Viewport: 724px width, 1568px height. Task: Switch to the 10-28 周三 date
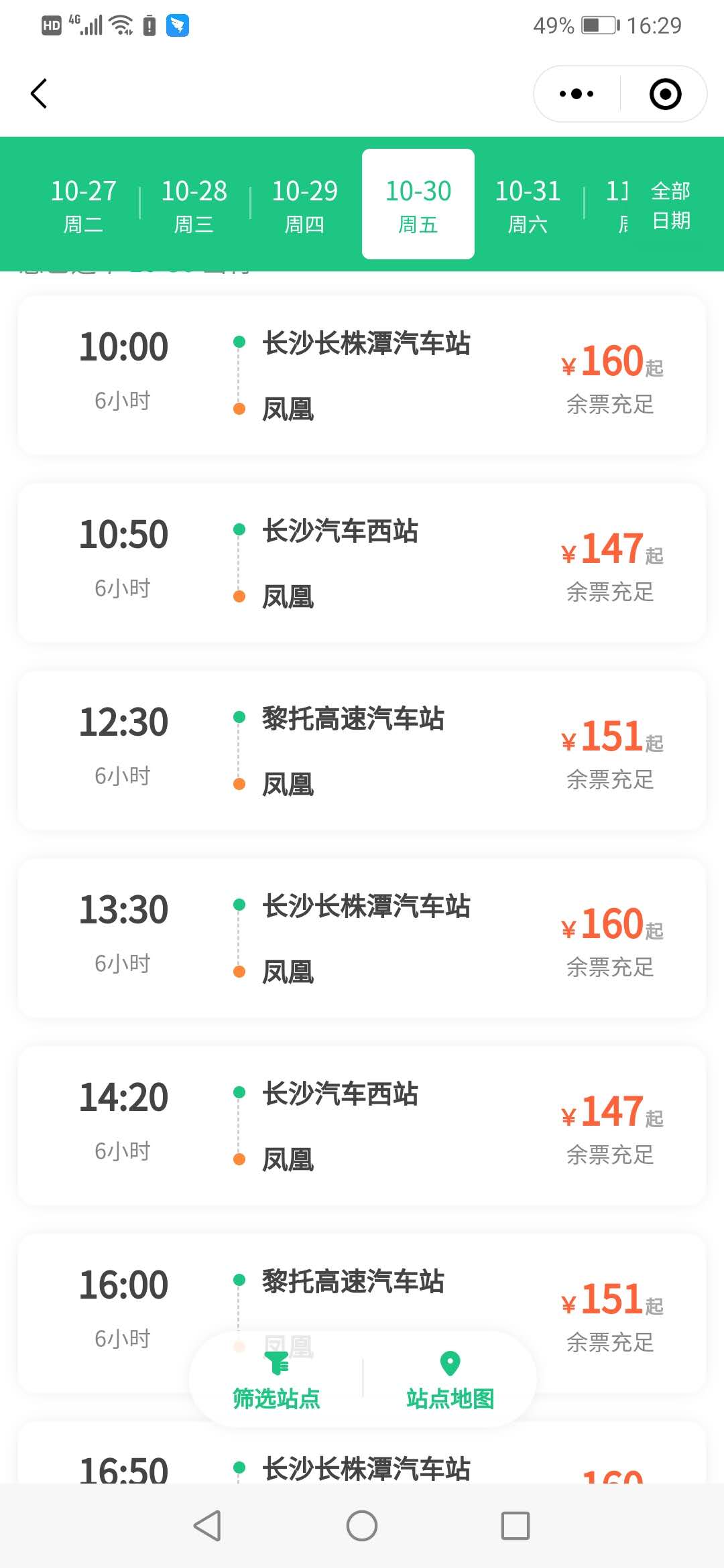tap(194, 205)
